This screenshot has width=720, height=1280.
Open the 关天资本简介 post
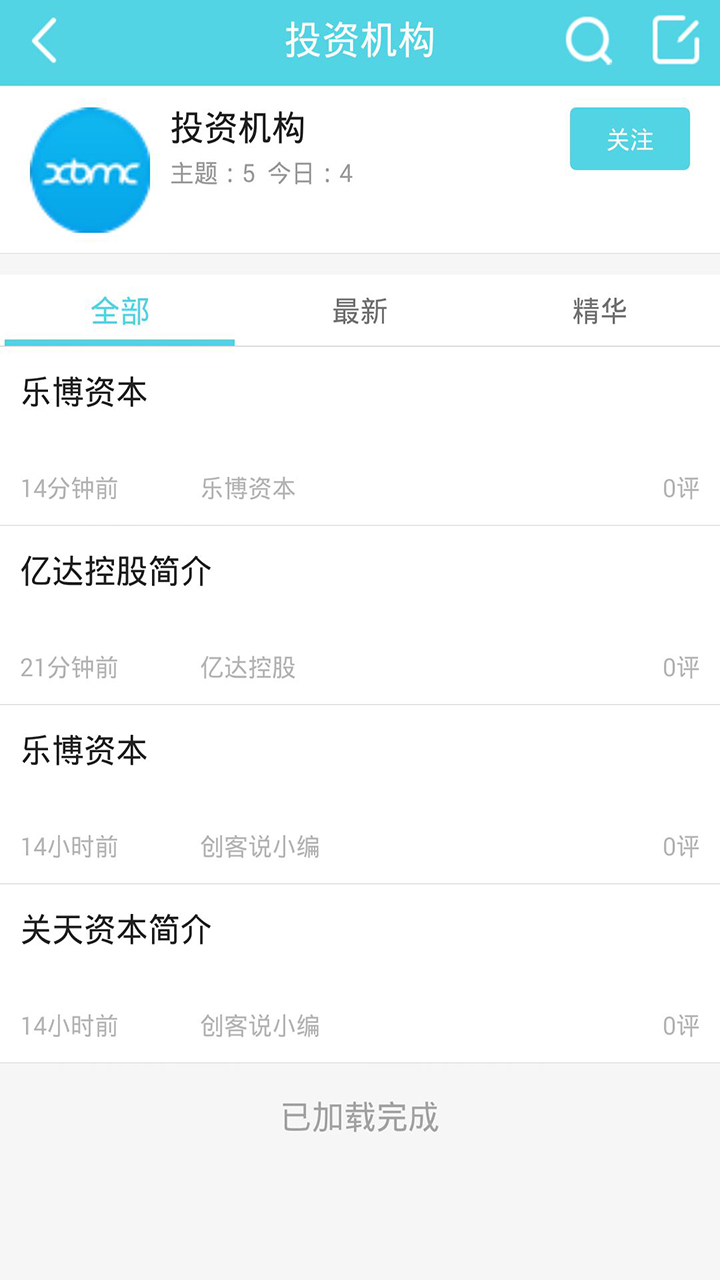point(360,974)
